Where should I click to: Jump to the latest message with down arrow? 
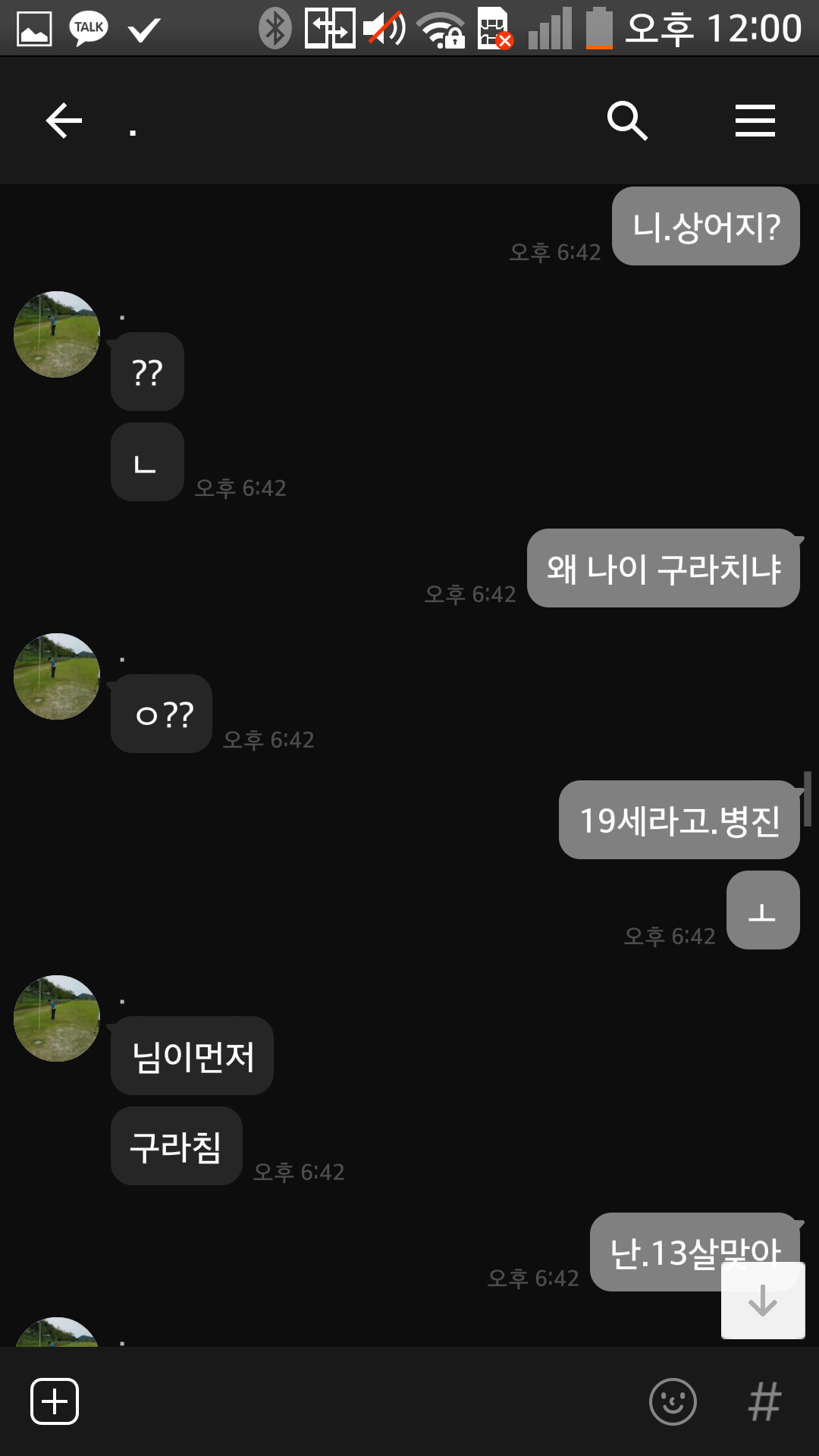pyautogui.click(x=762, y=1301)
